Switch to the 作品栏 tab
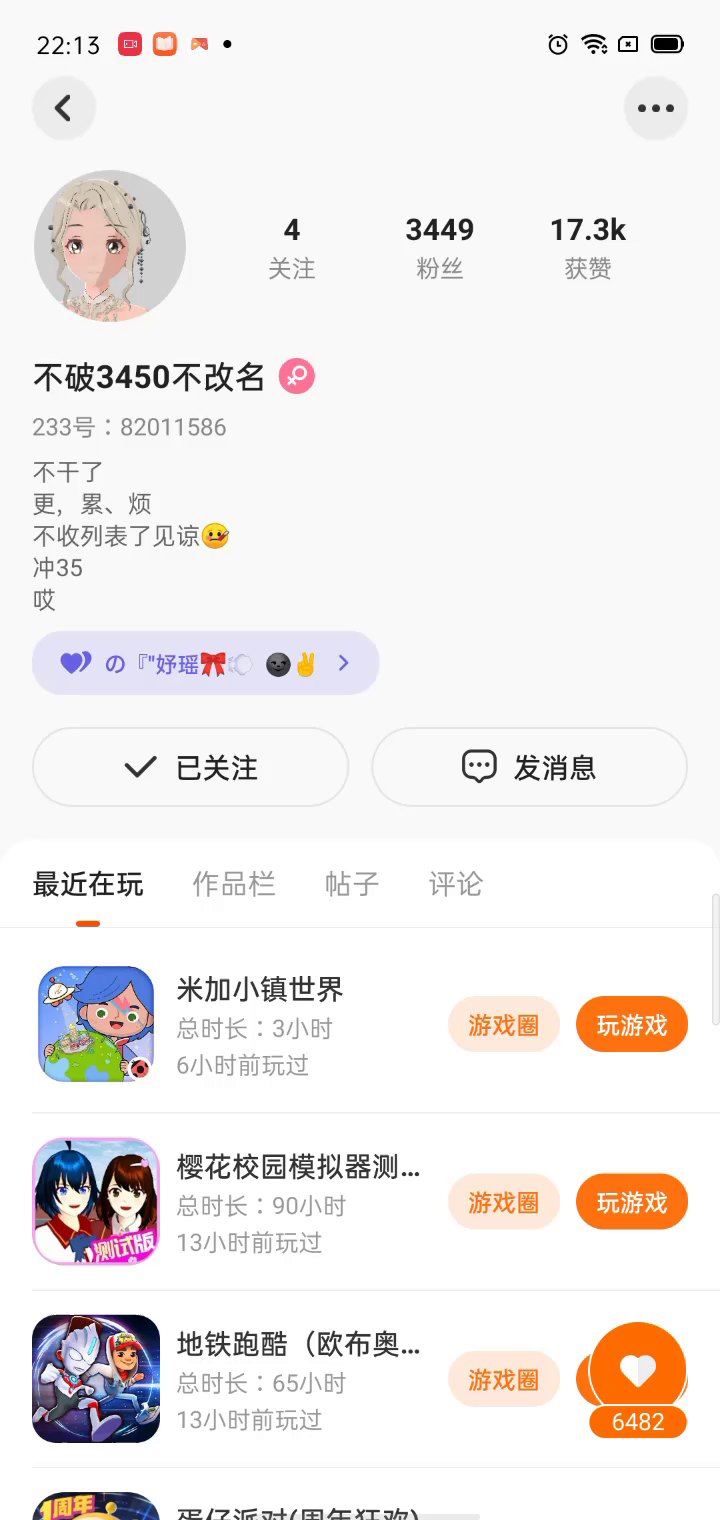Screen dimensions: 720x1520 [x=233, y=884]
